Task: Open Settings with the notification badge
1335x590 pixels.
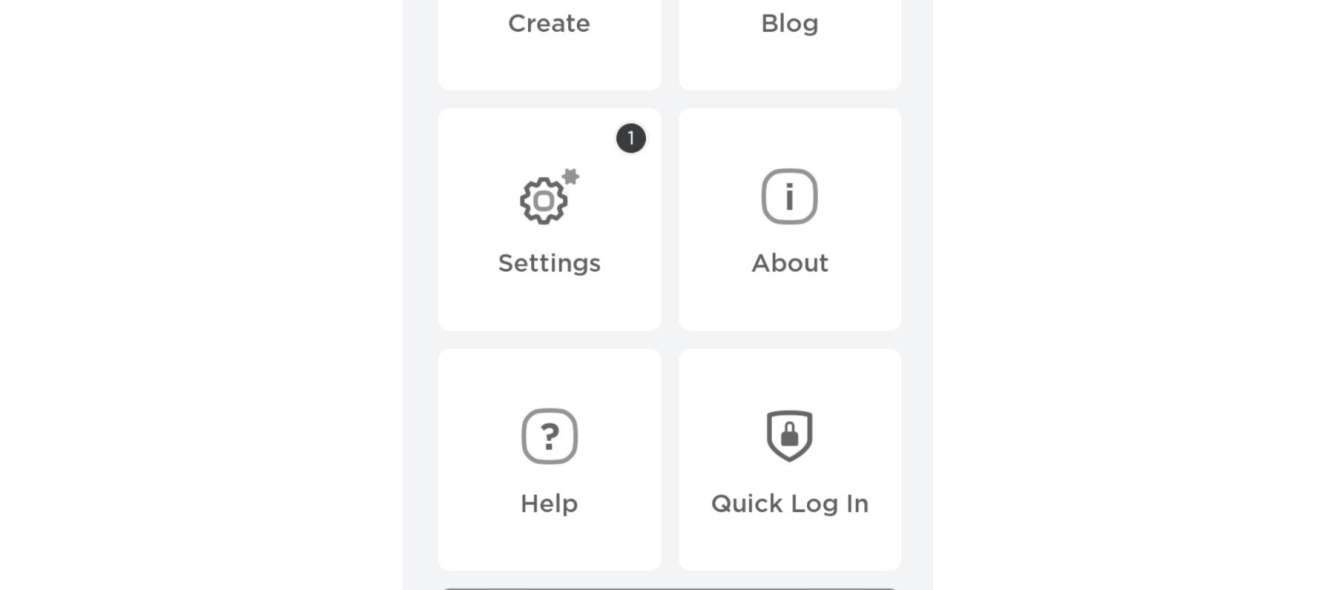Action: click(549, 220)
